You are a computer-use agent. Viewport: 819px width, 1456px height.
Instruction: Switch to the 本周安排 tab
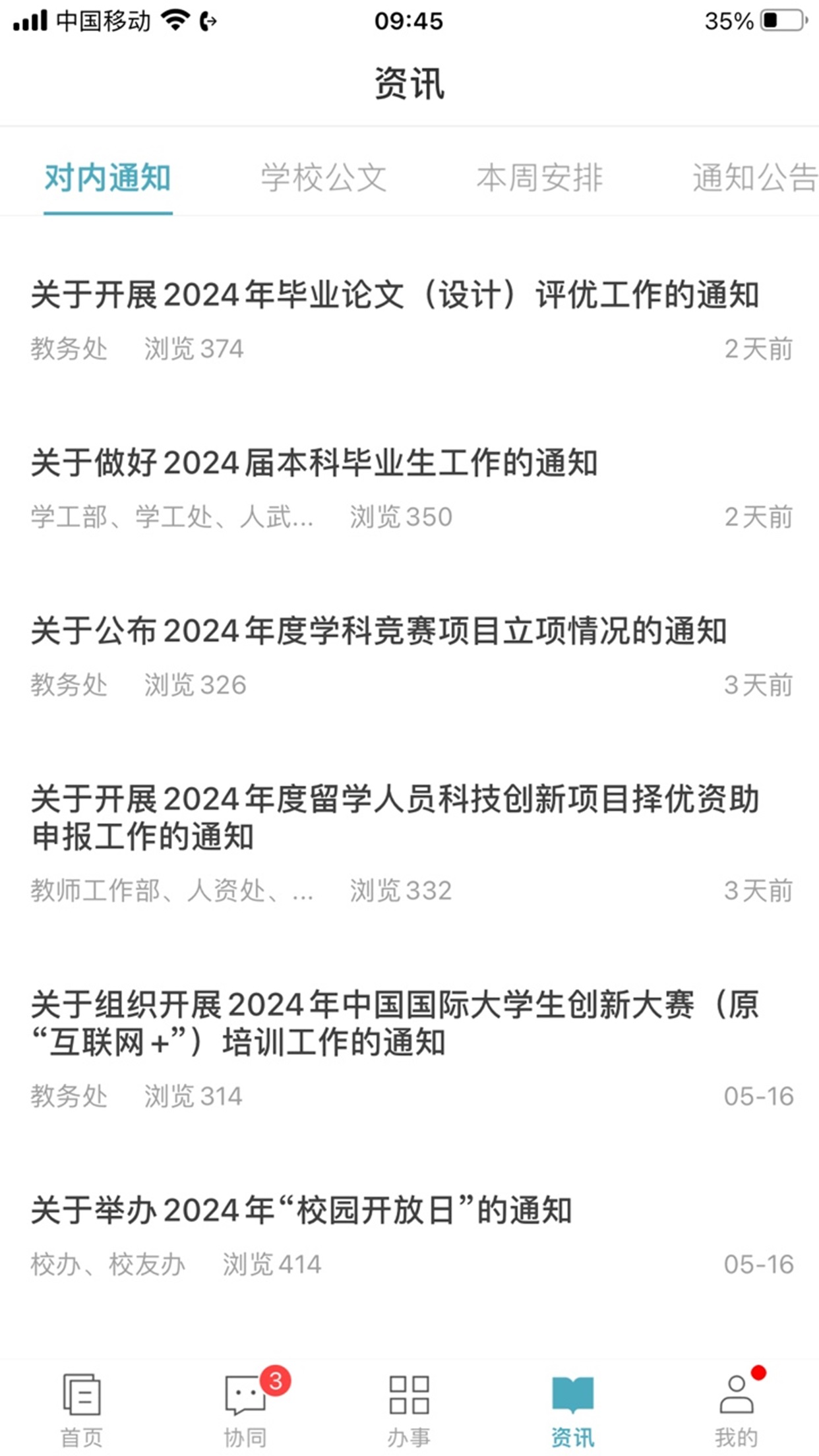[542, 177]
